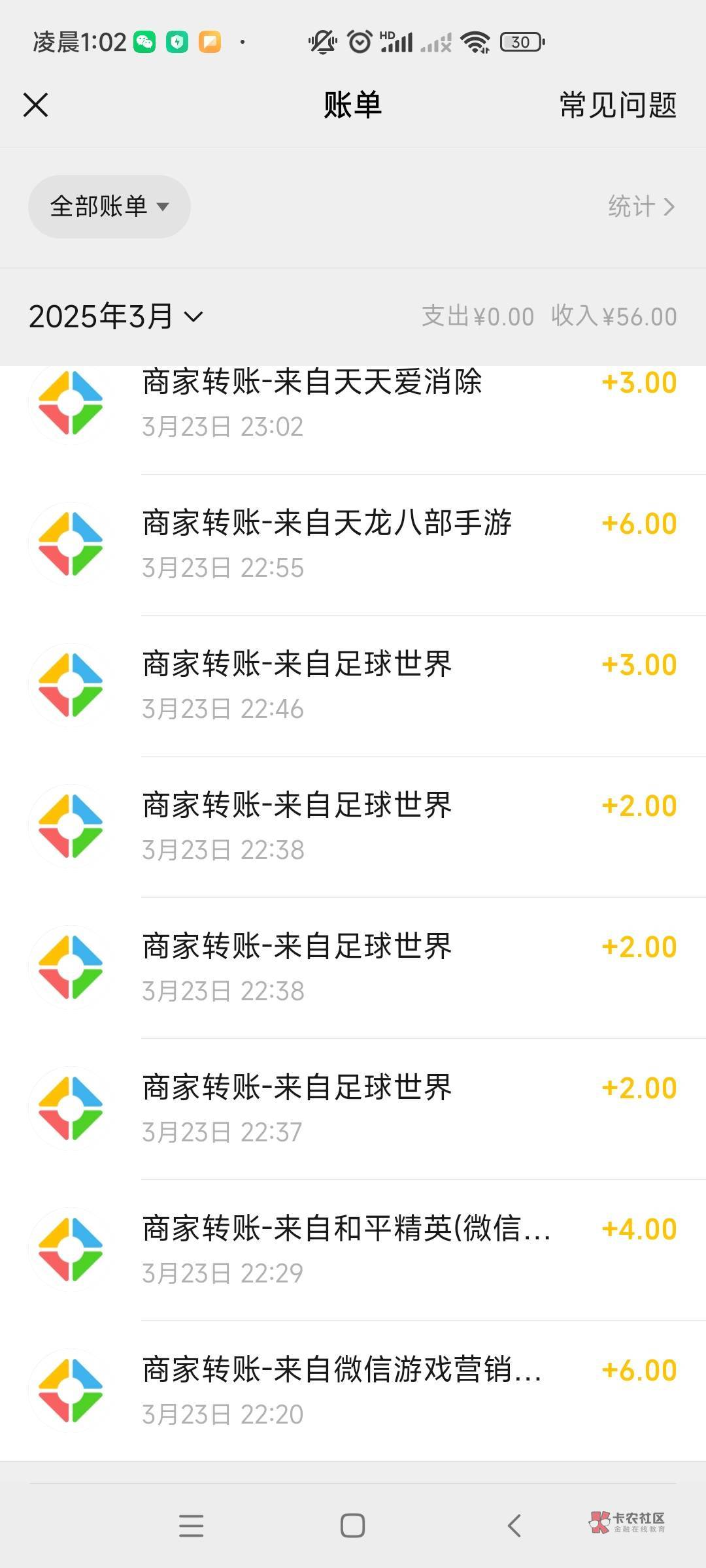The image size is (706, 1568).
Task: Open the 微信游戏营销 transfer at 22:20
Action: 353,1392
